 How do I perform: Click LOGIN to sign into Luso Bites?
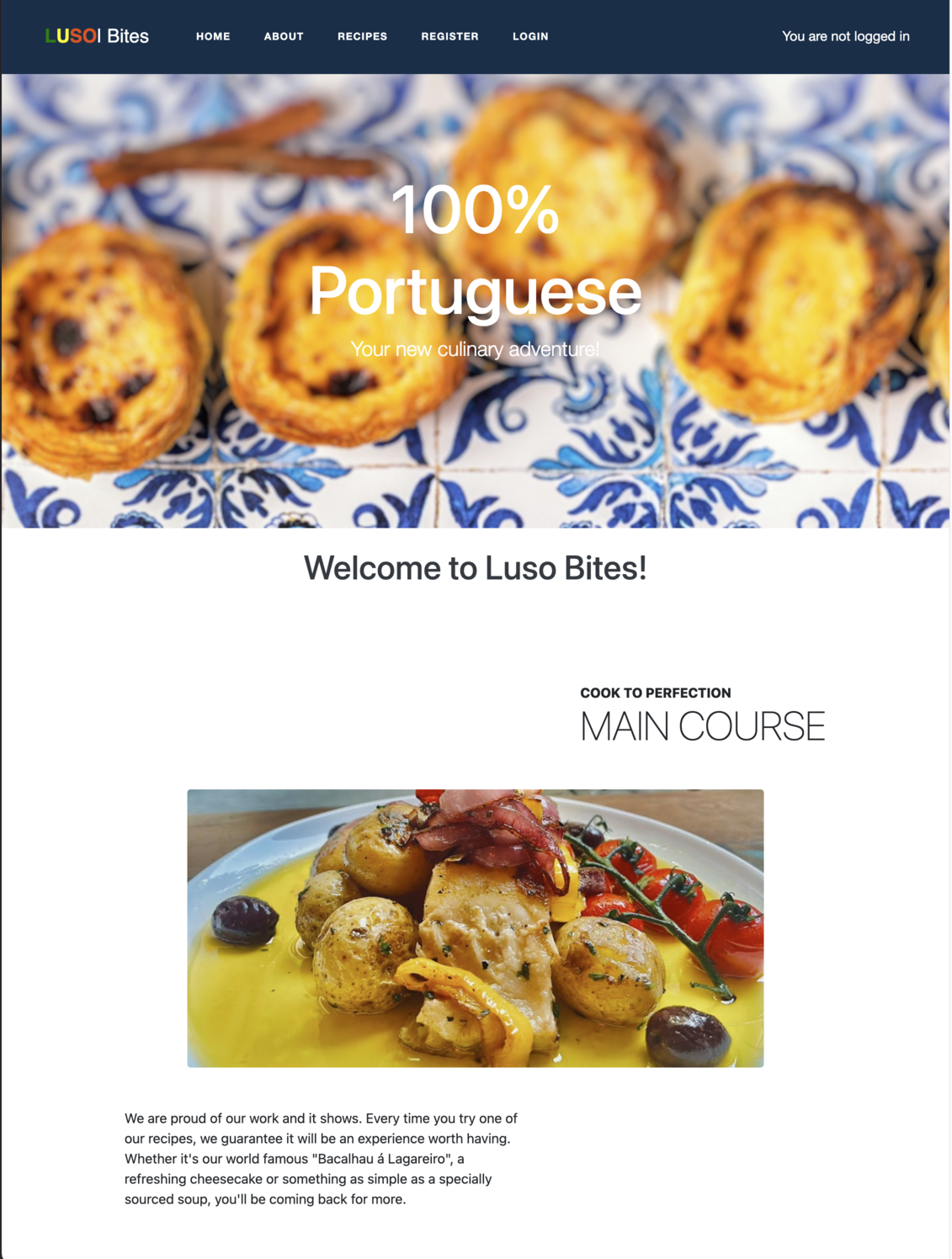pyautogui.click(x=531, y=36)
